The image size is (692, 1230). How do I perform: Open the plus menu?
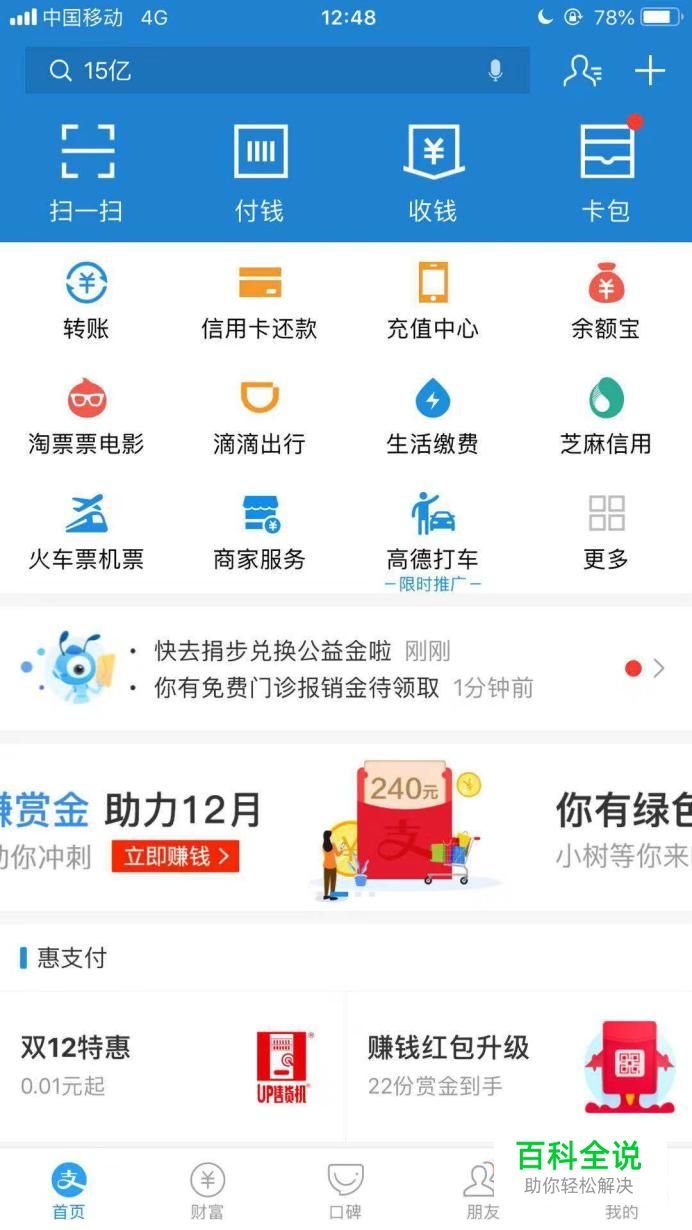650,71
